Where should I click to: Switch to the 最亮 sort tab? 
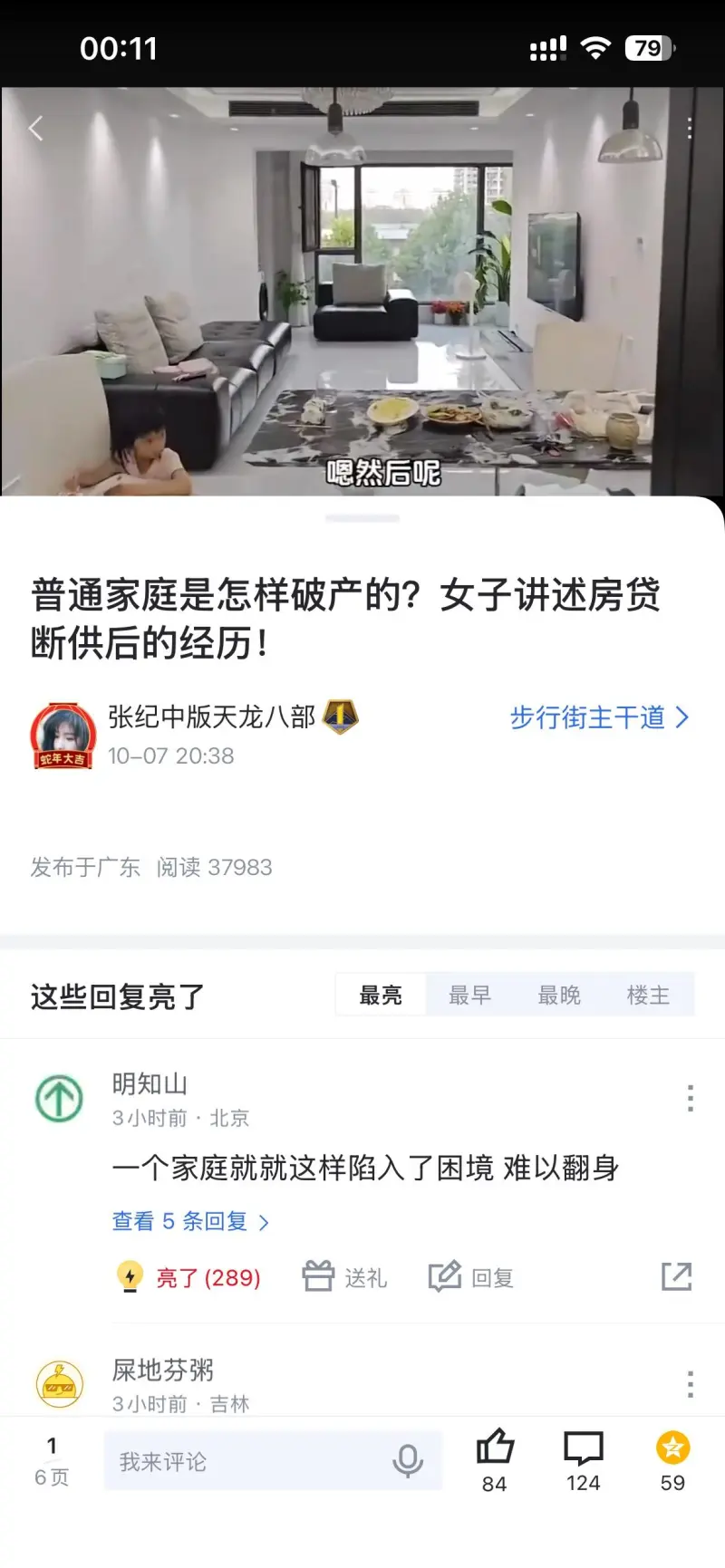[381, 995]
